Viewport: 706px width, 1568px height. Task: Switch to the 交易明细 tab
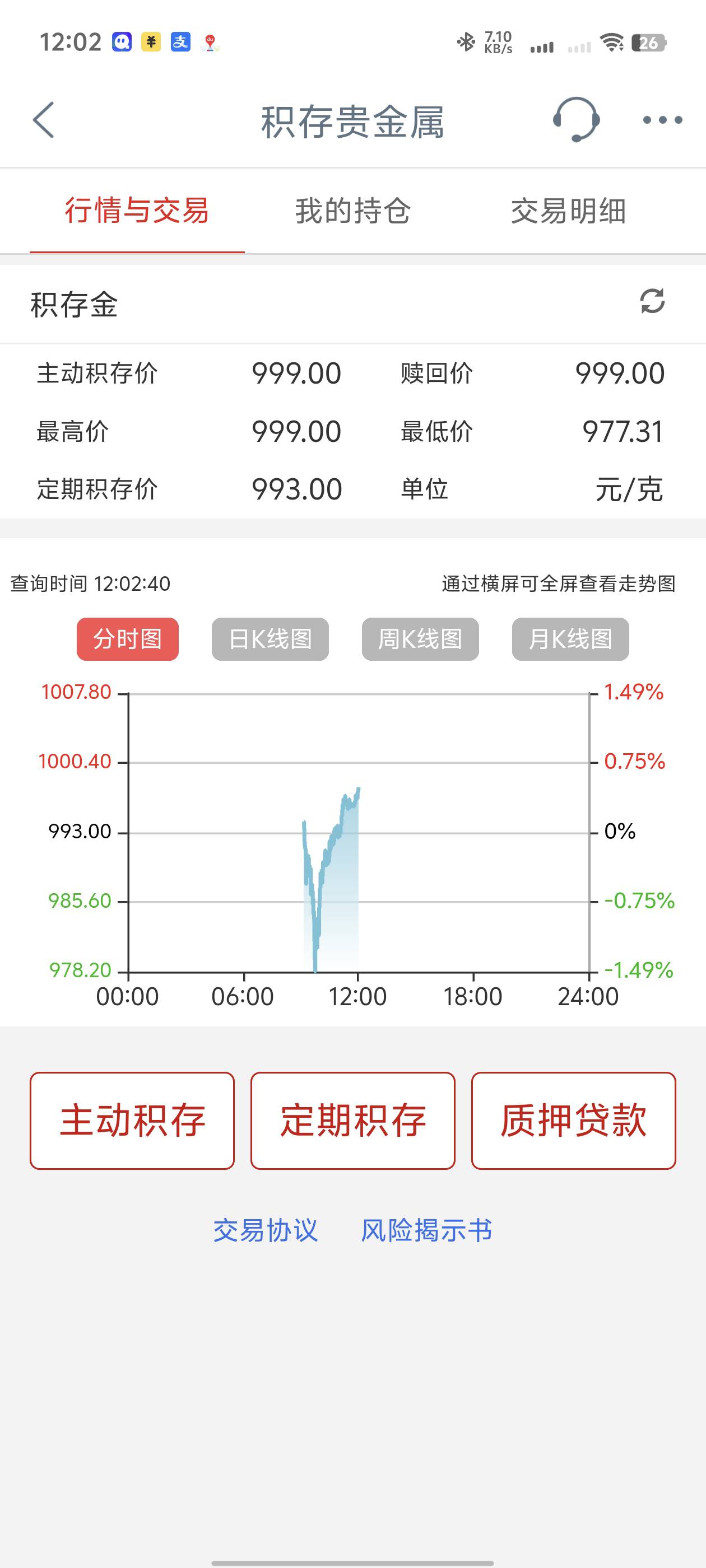pyautogui.click(x=568, y=211)
